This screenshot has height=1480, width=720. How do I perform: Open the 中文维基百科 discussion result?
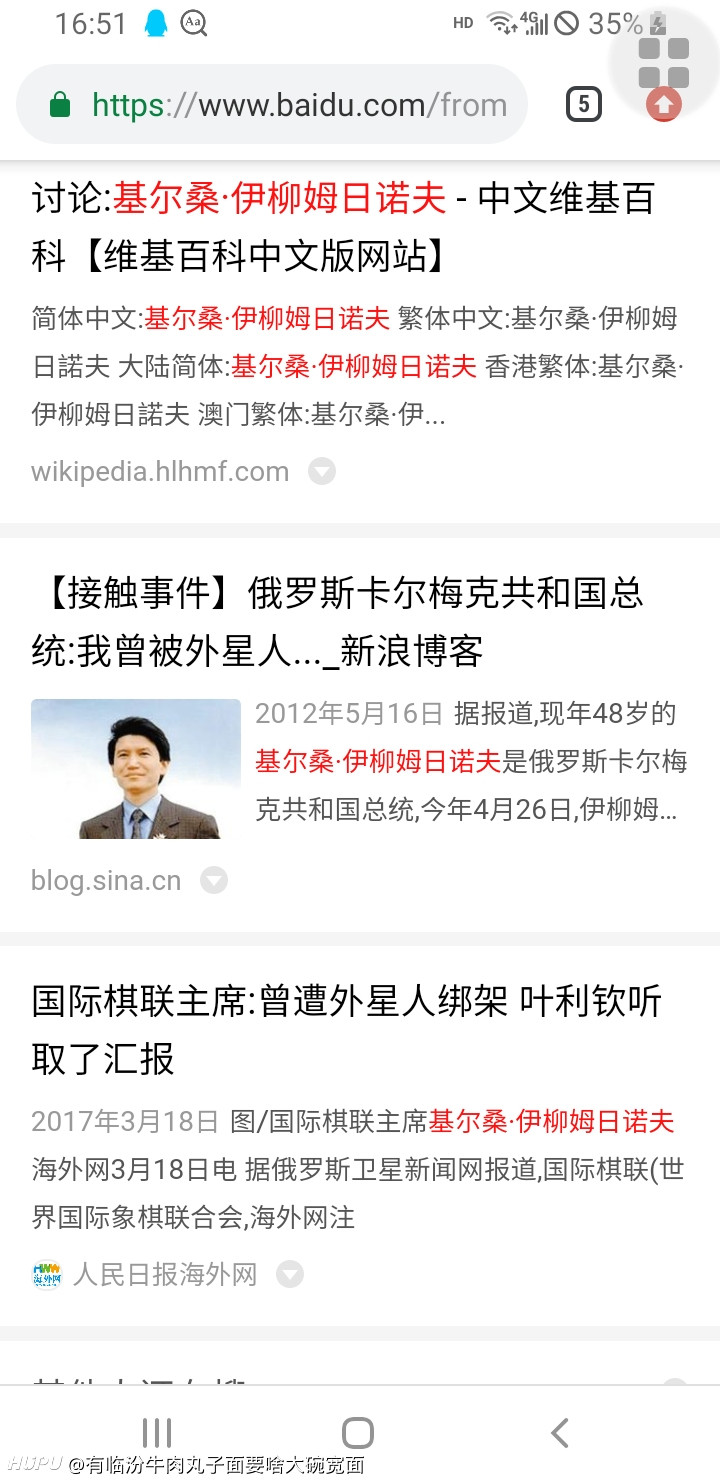343,227
